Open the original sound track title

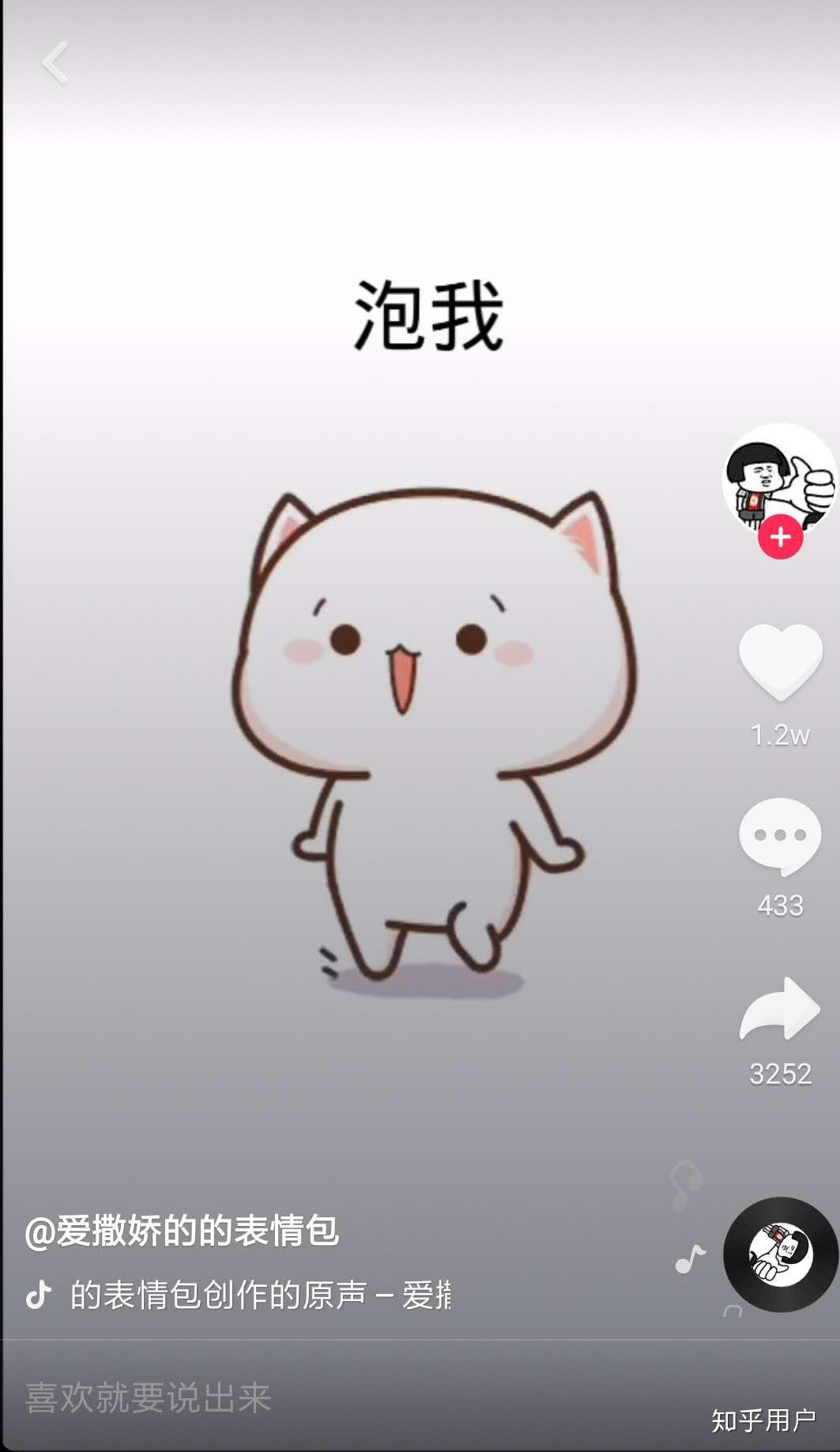click(x=261, y=1295)
